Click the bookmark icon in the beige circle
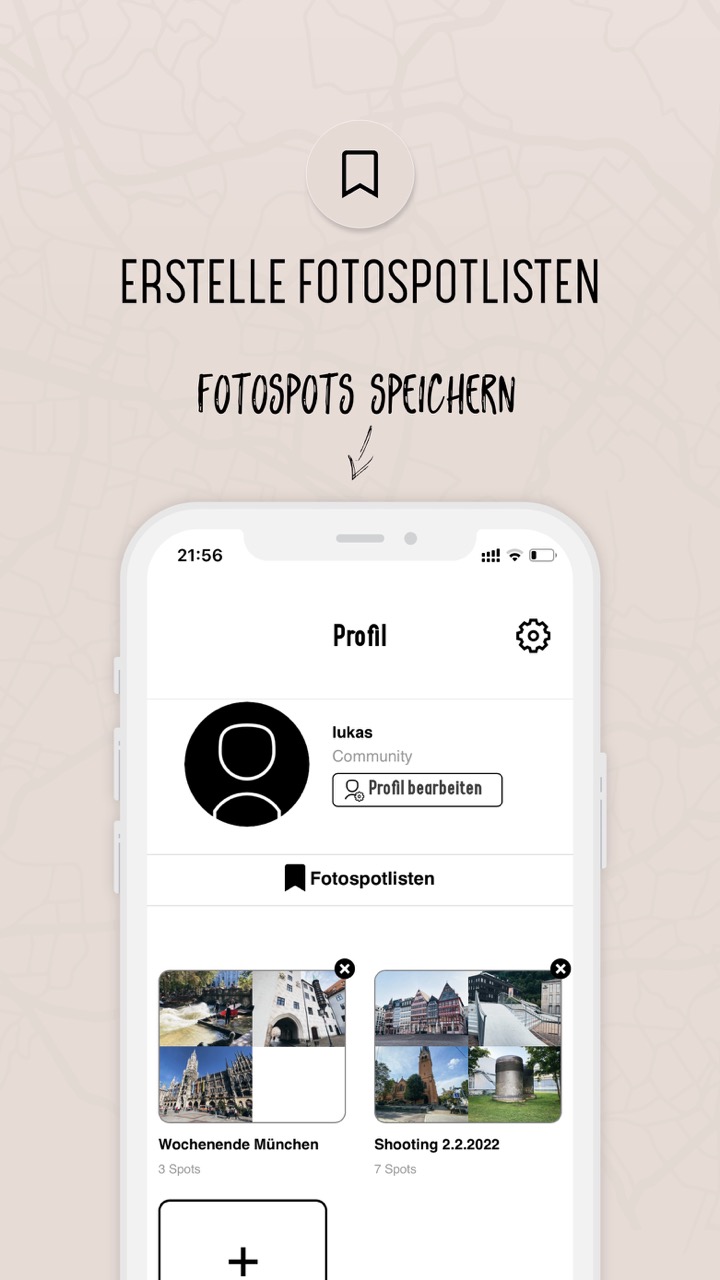The height and width of the screenshot is (1280, 720). pyautogui.click(x=360, y=173)
